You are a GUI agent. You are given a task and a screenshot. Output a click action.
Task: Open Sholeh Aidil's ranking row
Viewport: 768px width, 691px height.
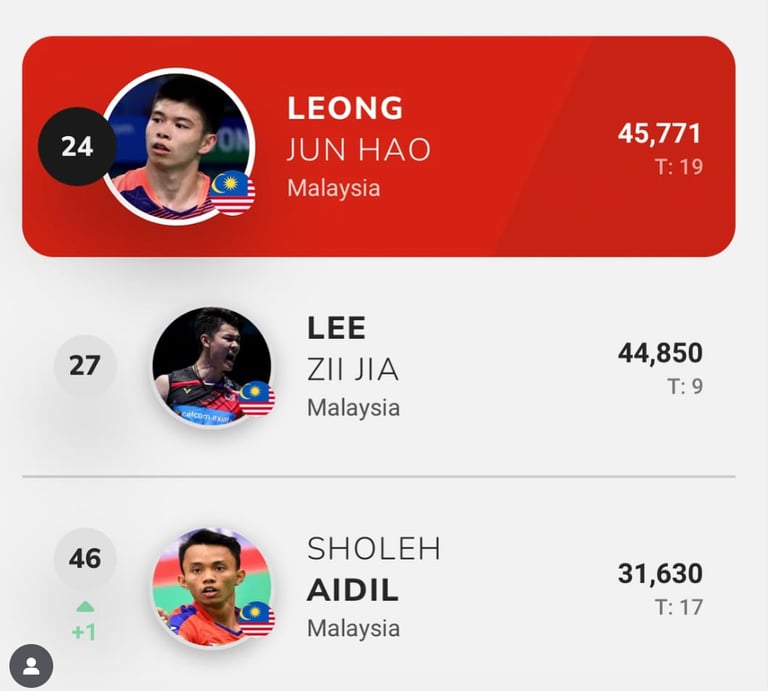point(378,587)
